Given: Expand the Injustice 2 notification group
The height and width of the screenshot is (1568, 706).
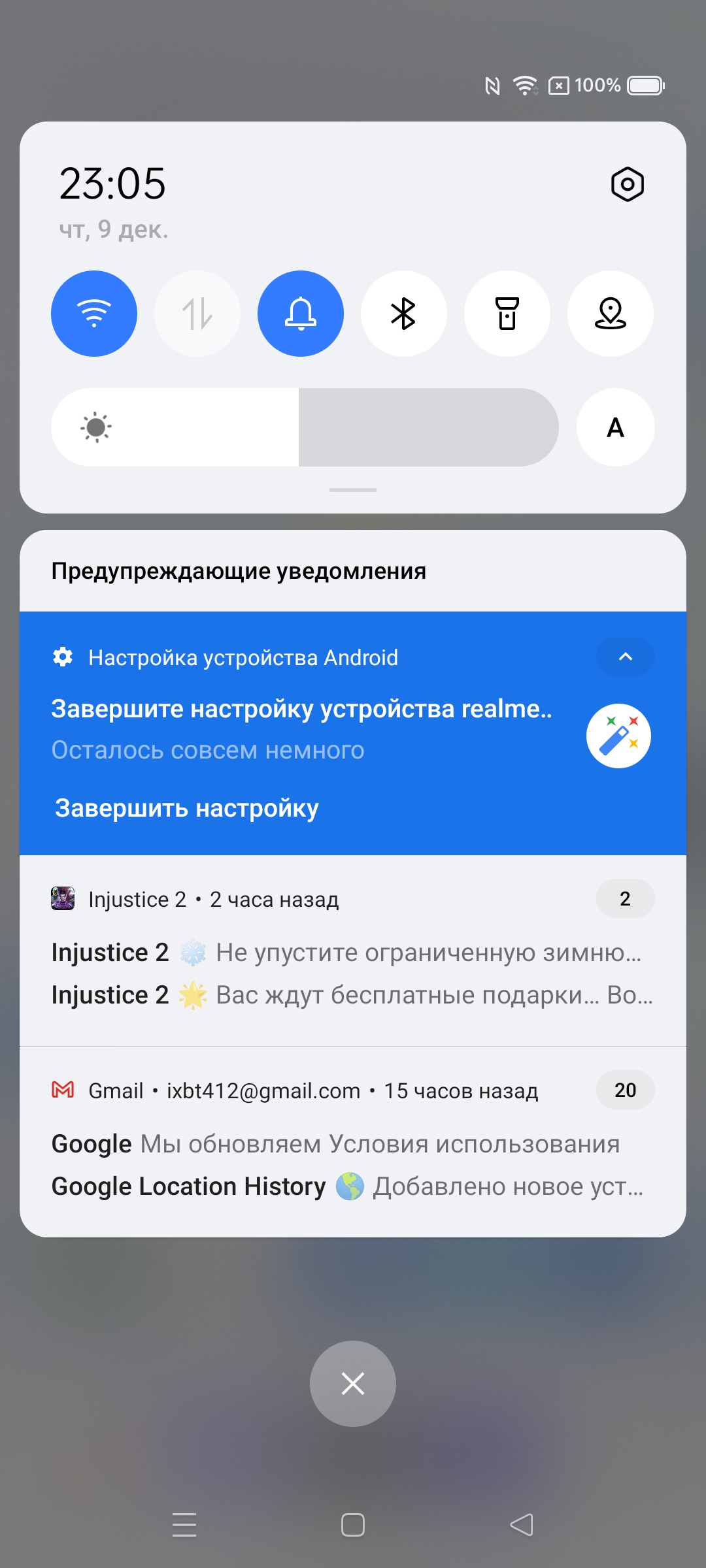Looking at the screenshot, I should [625, 899].
